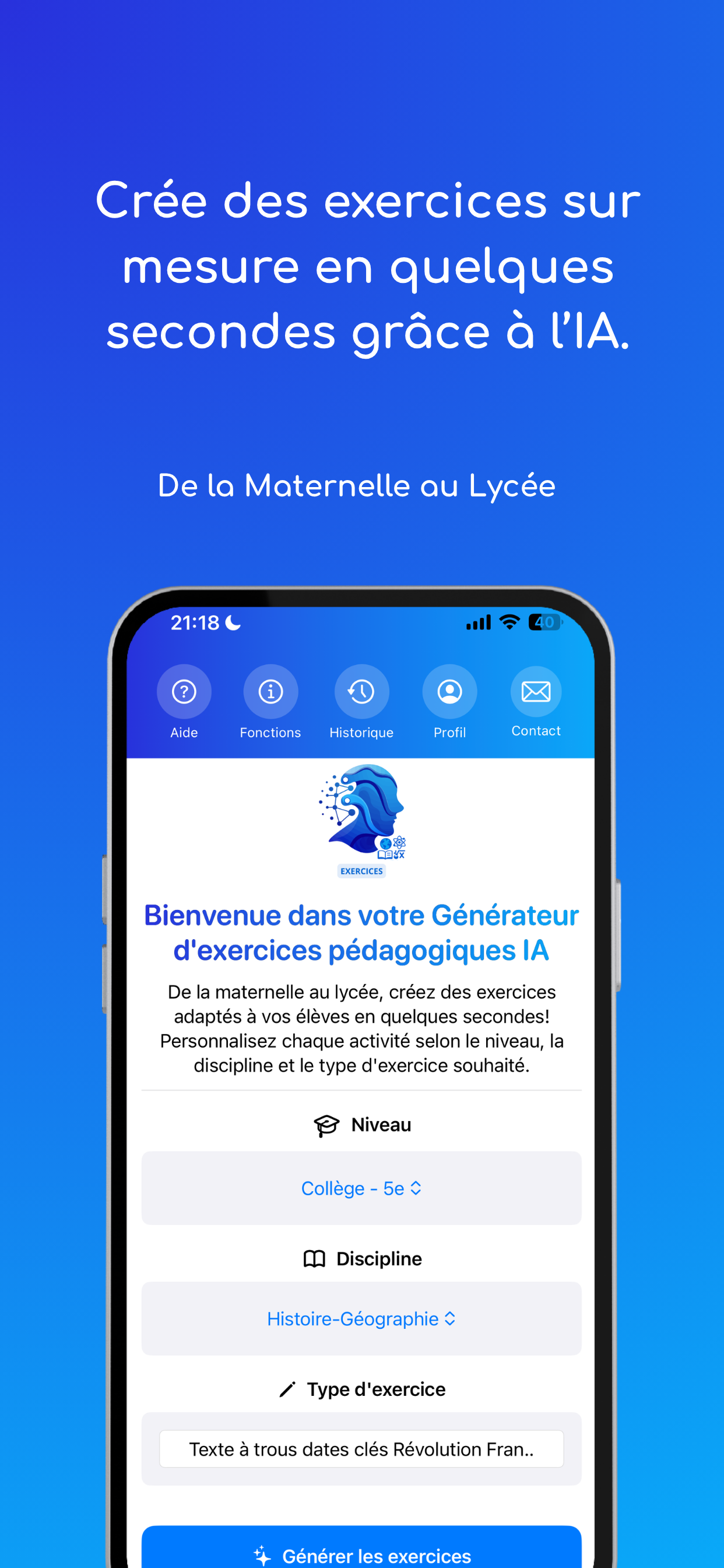The height and width of the screenshot is (1568, 724).
Task: Click the chevron next to Collège - 5e
Action: pyautogui.click(x=416, y=1188)
